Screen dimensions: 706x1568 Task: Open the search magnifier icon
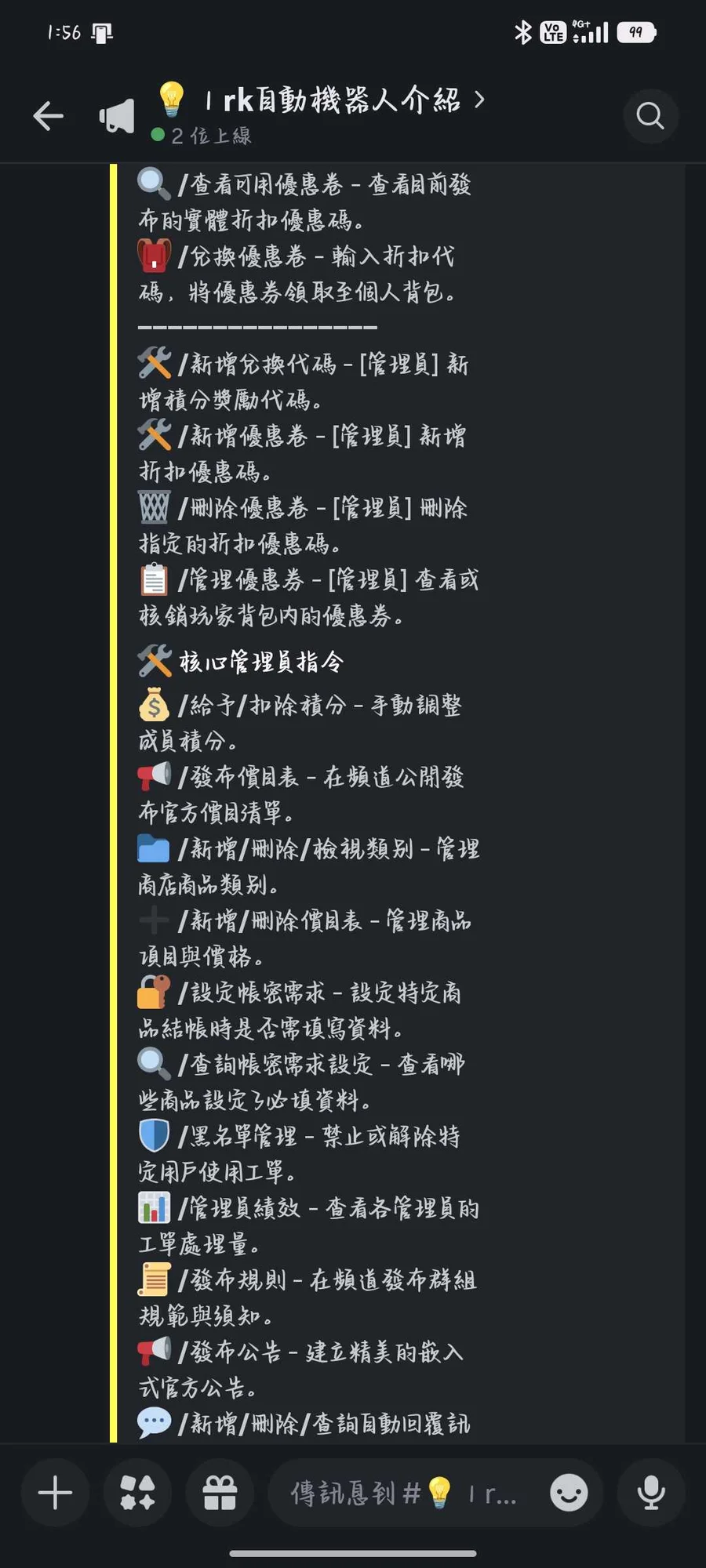coord(650,116)
